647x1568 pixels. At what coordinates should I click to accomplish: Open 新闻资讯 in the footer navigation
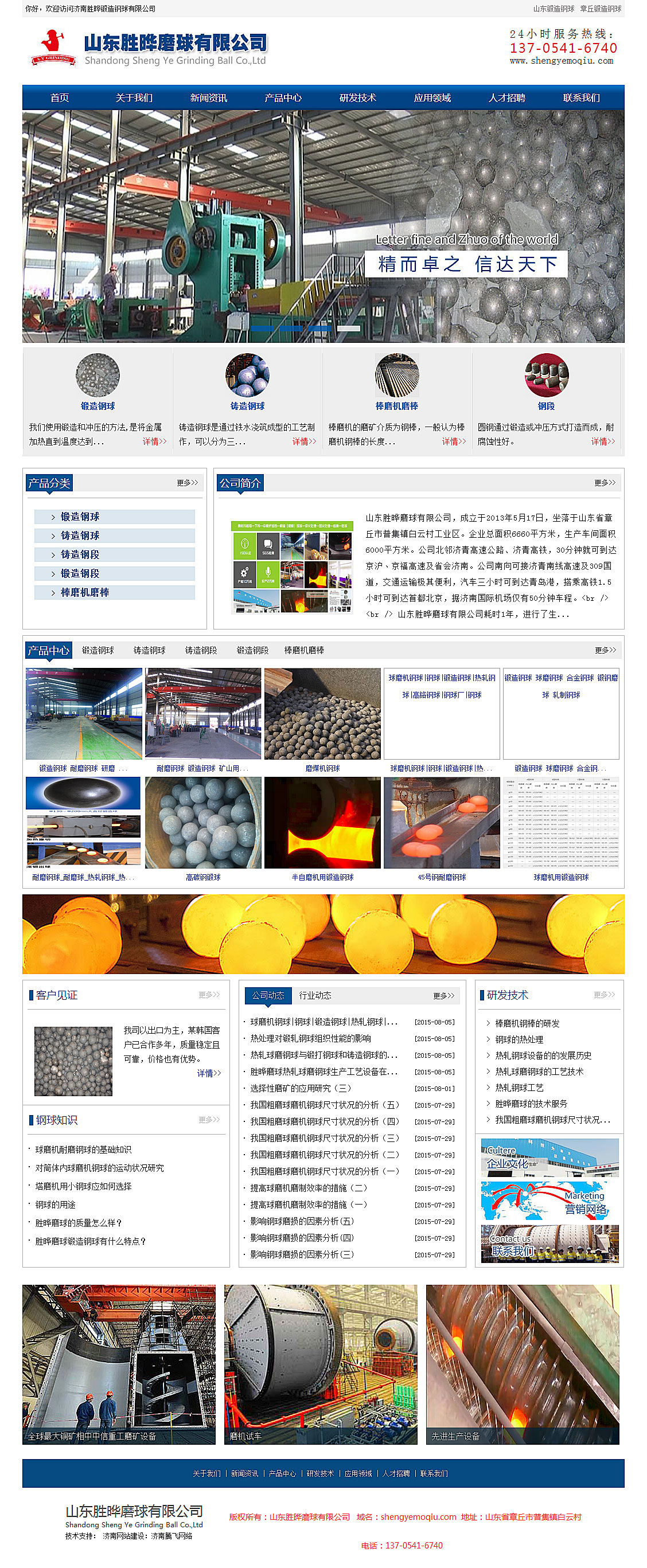coord(244,1473)
